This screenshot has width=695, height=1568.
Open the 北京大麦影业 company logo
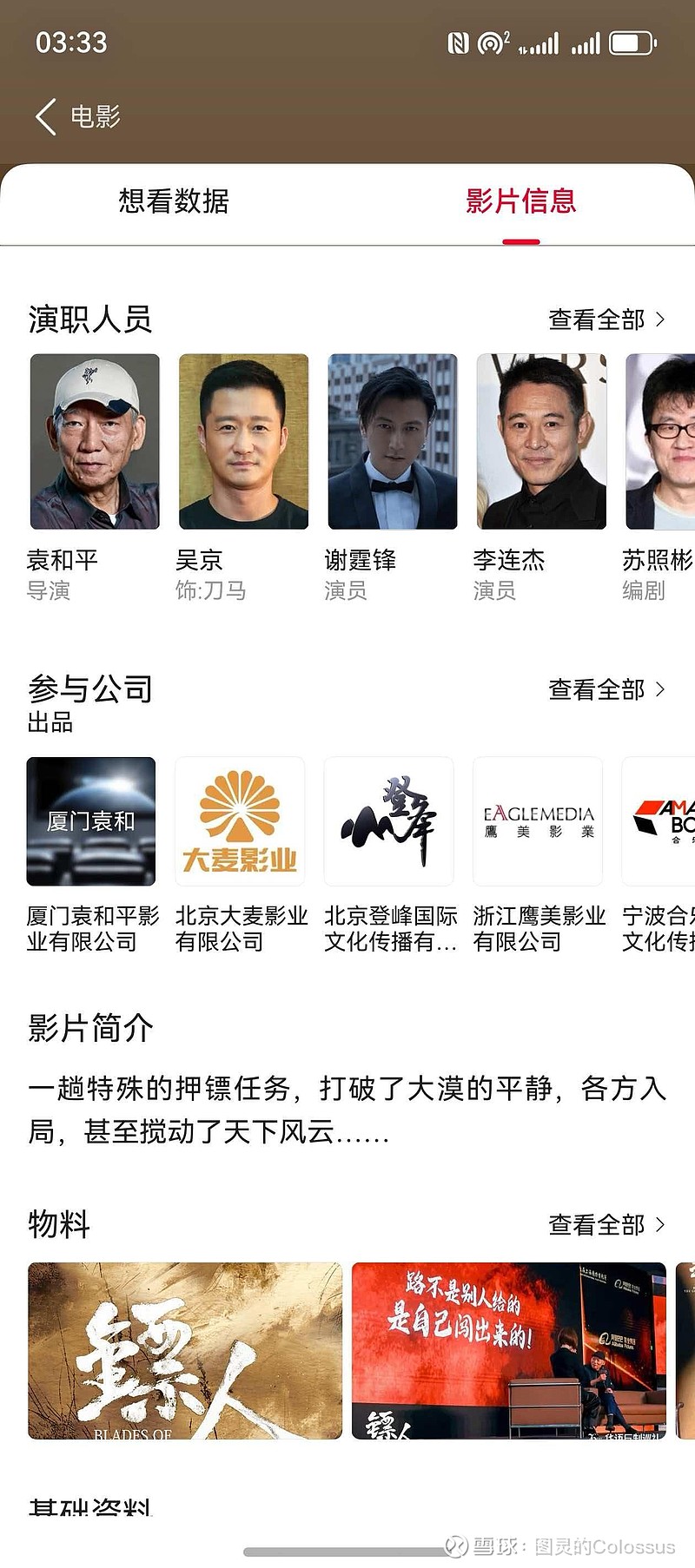241,820
